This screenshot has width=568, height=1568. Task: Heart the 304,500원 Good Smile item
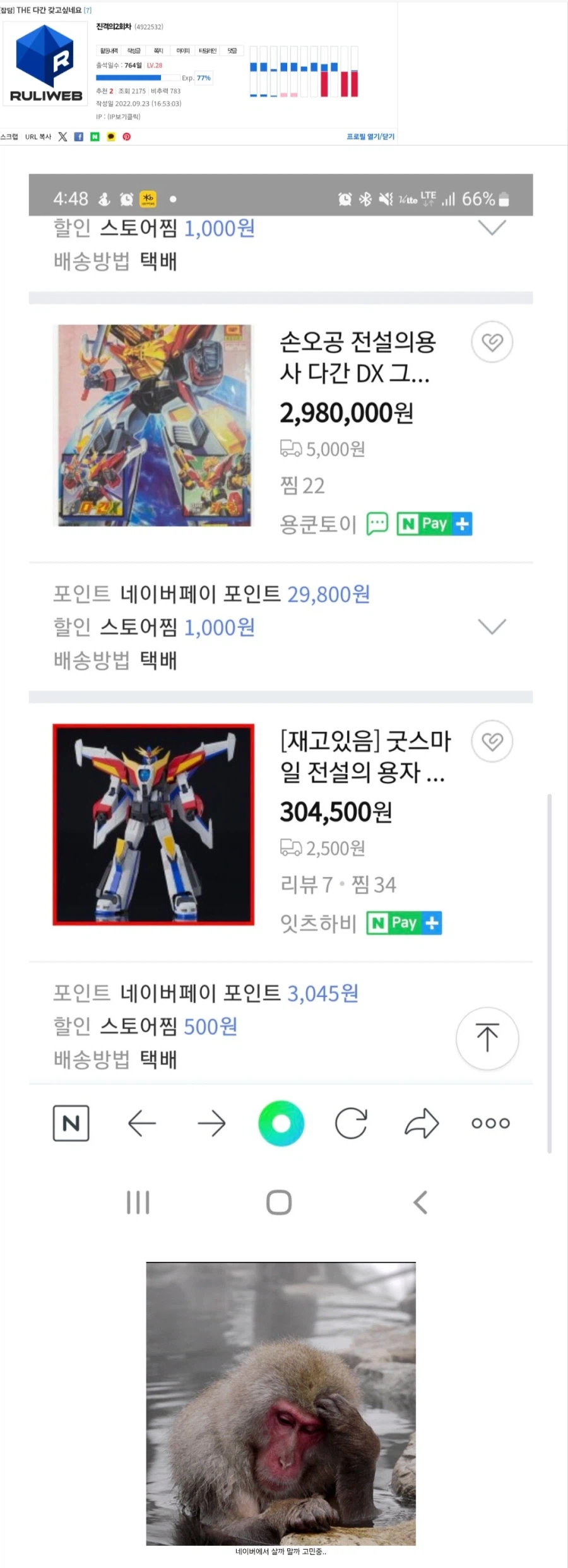tap(493, 742)
